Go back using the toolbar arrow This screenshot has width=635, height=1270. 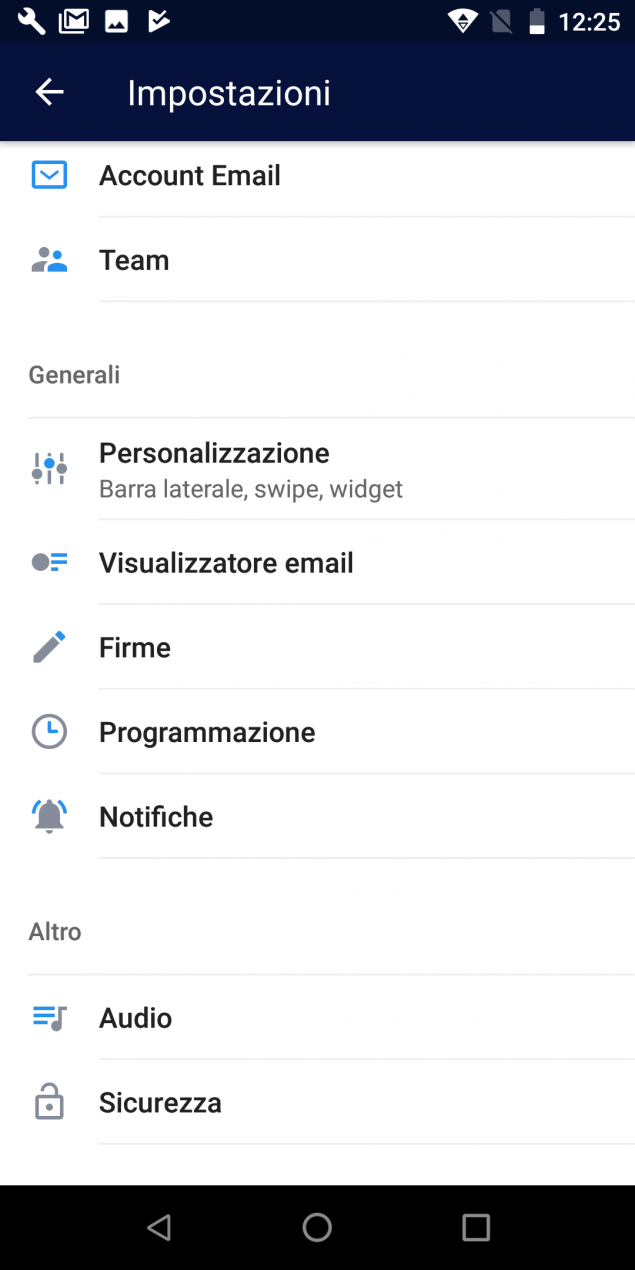(x=49, y=92)
